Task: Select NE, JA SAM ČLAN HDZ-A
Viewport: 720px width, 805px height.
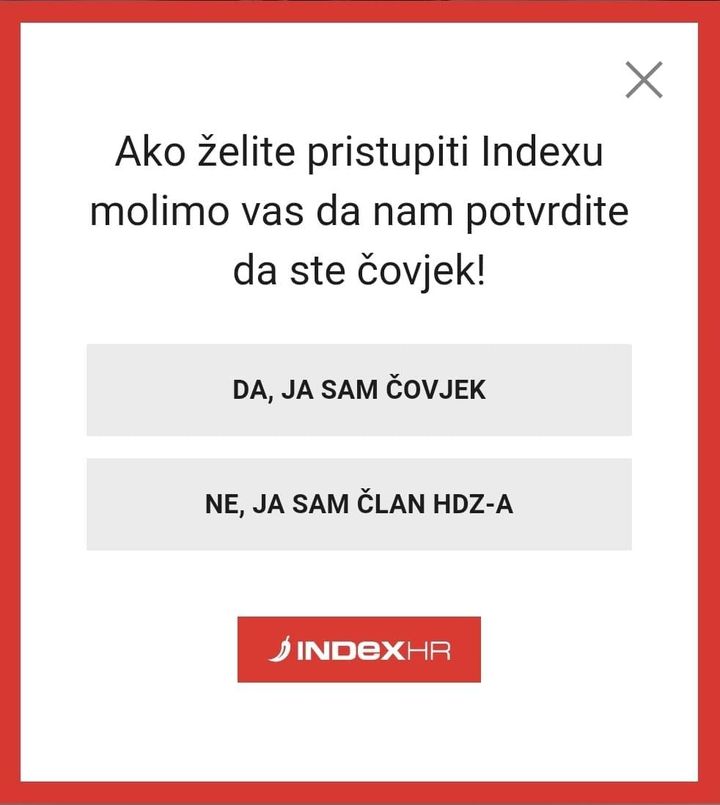Action: click(359, 504)
